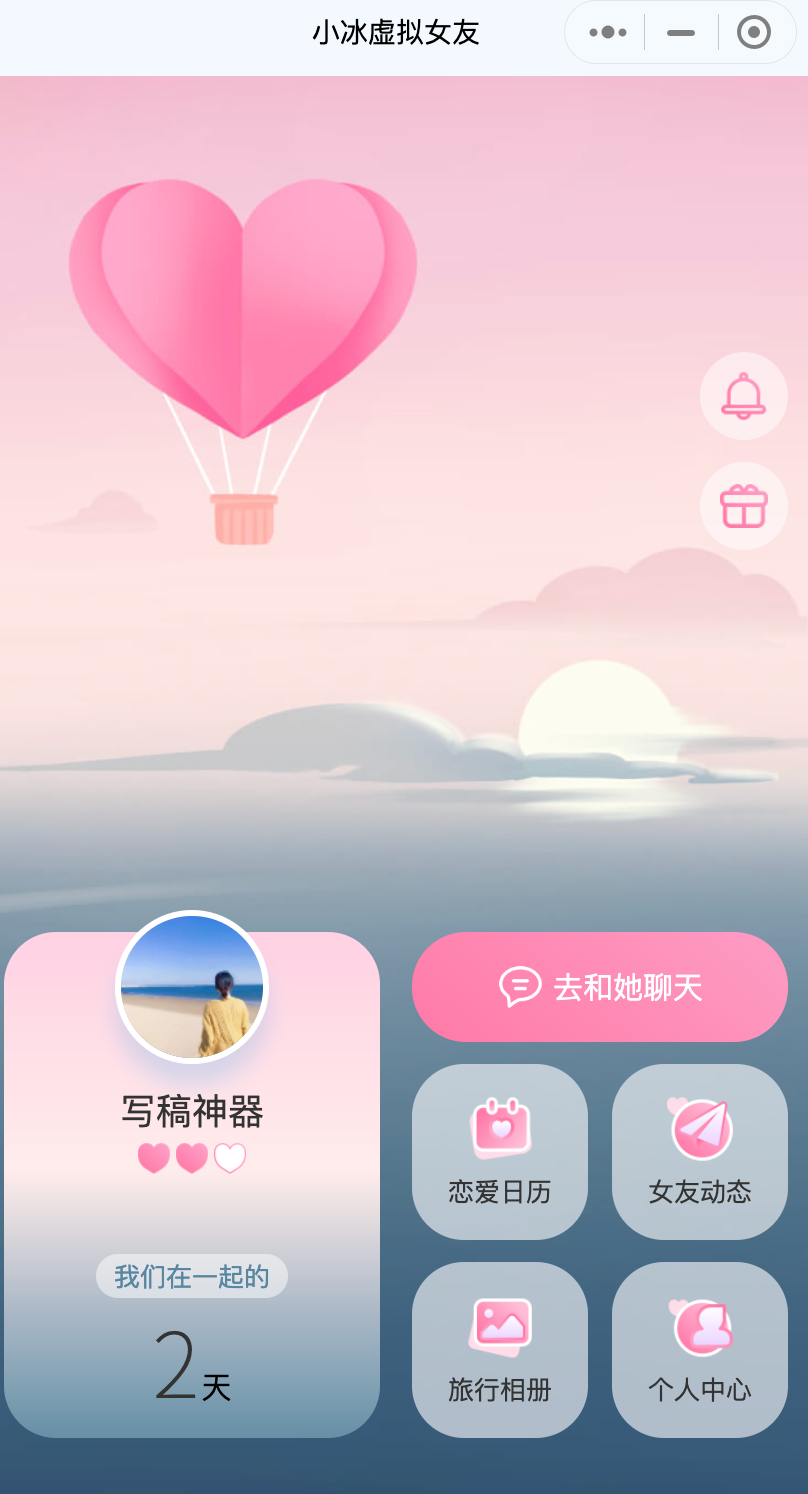Open 恋爱日历 love calendar
Viewport: 808px width, 1494px height.
(500, 1151)
